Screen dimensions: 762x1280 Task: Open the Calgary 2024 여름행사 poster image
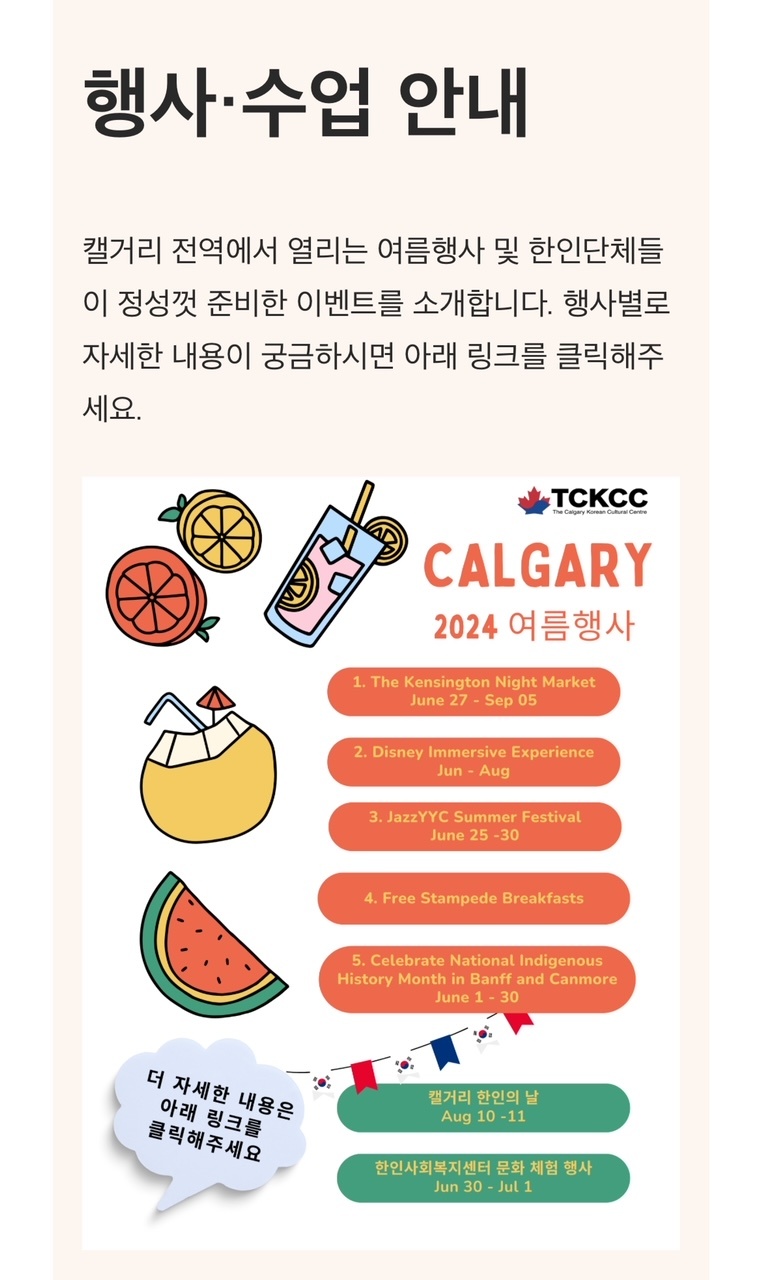[x=380, y=862]
